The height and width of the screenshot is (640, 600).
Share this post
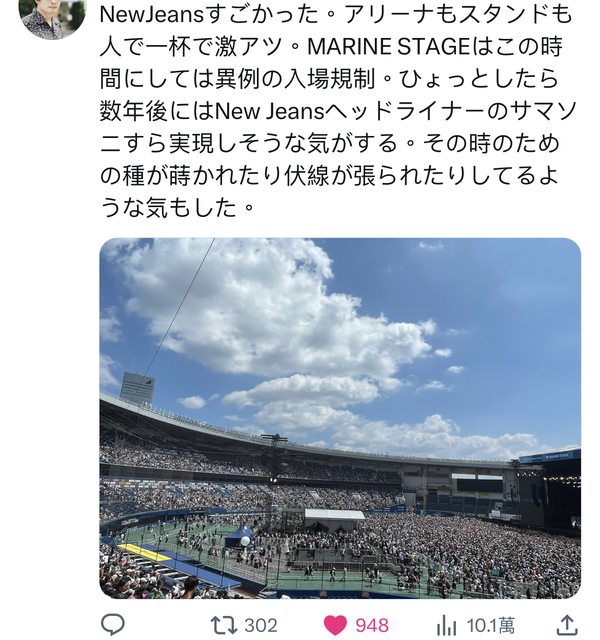point(566,625)
